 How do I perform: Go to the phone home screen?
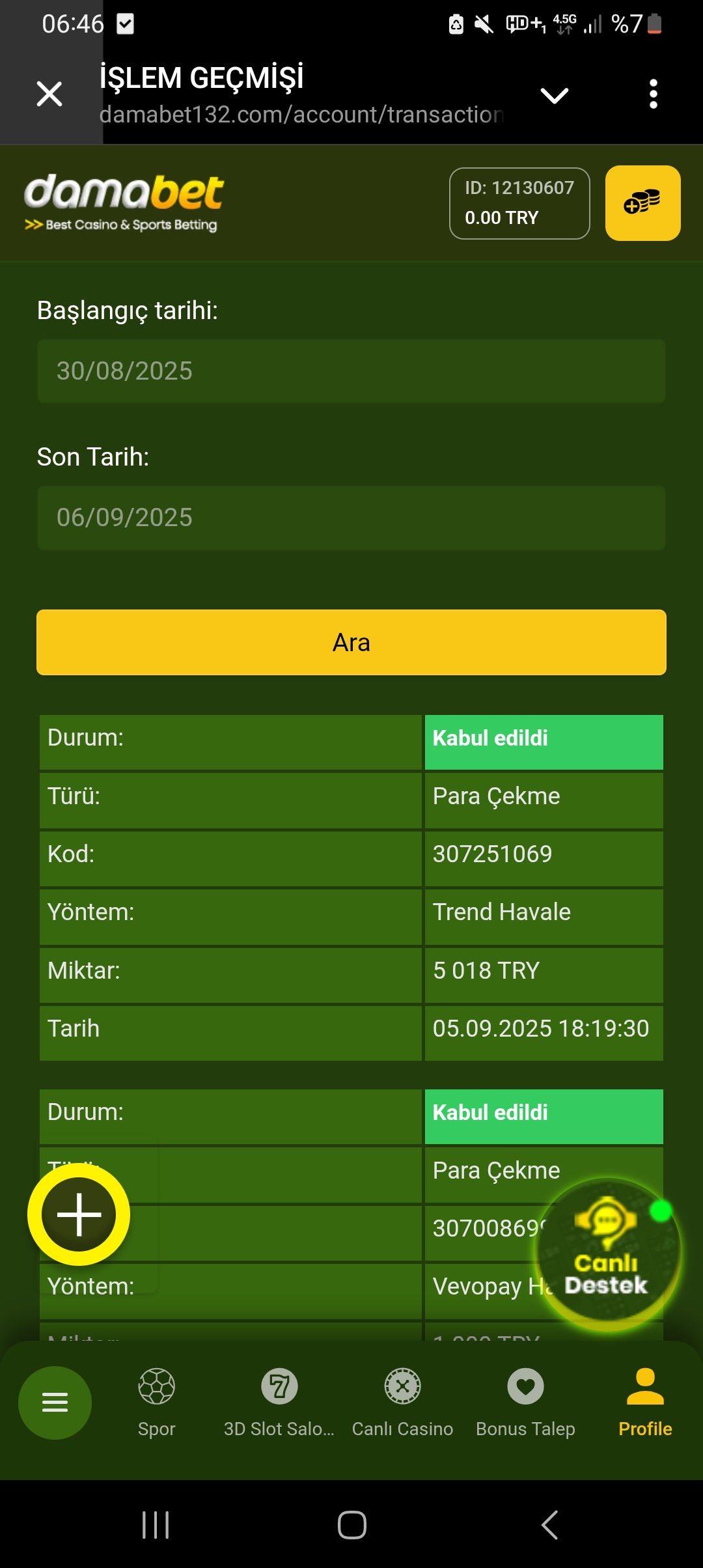(351, 1525)
